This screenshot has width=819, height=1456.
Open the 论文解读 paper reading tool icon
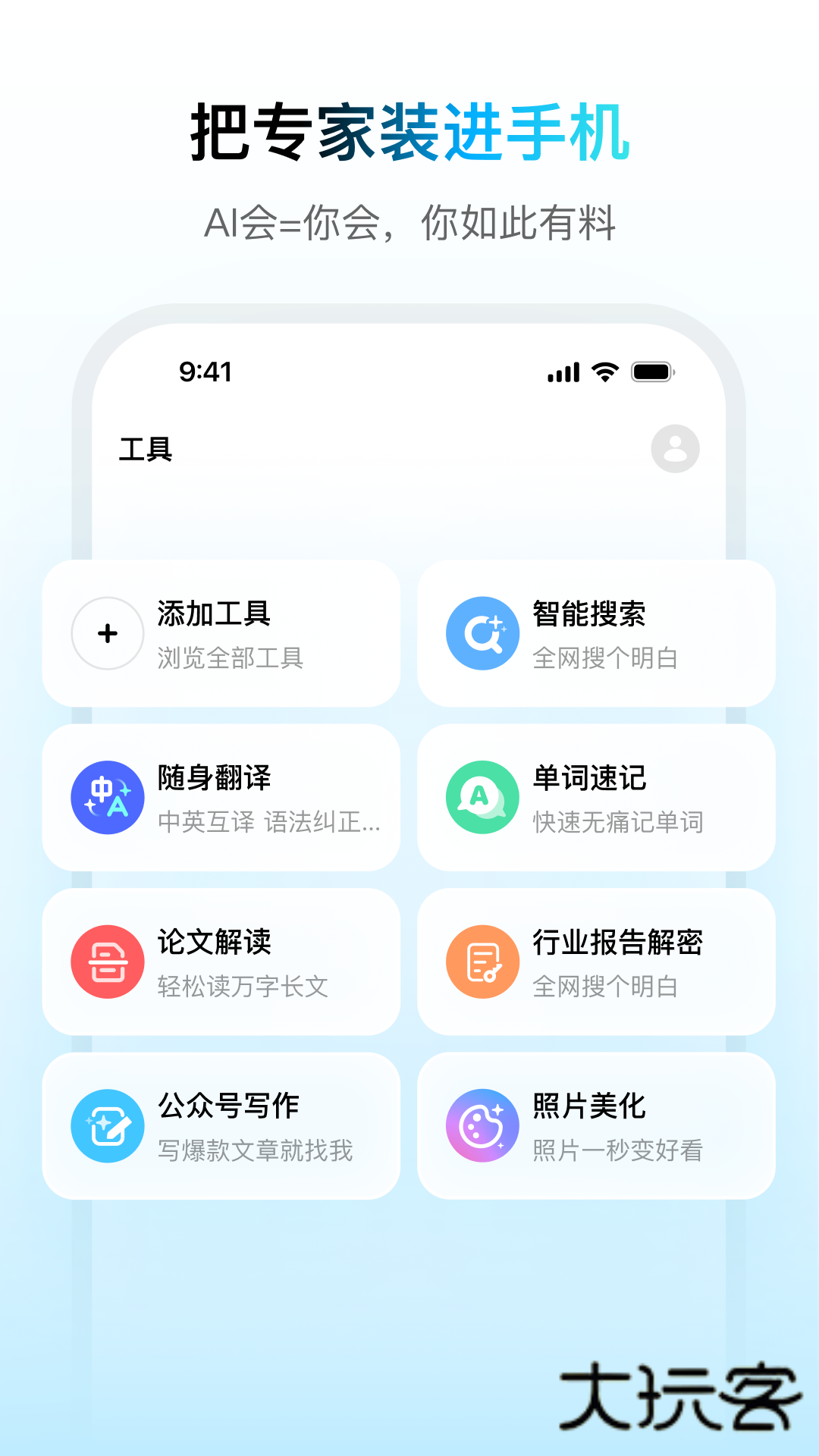108,961
